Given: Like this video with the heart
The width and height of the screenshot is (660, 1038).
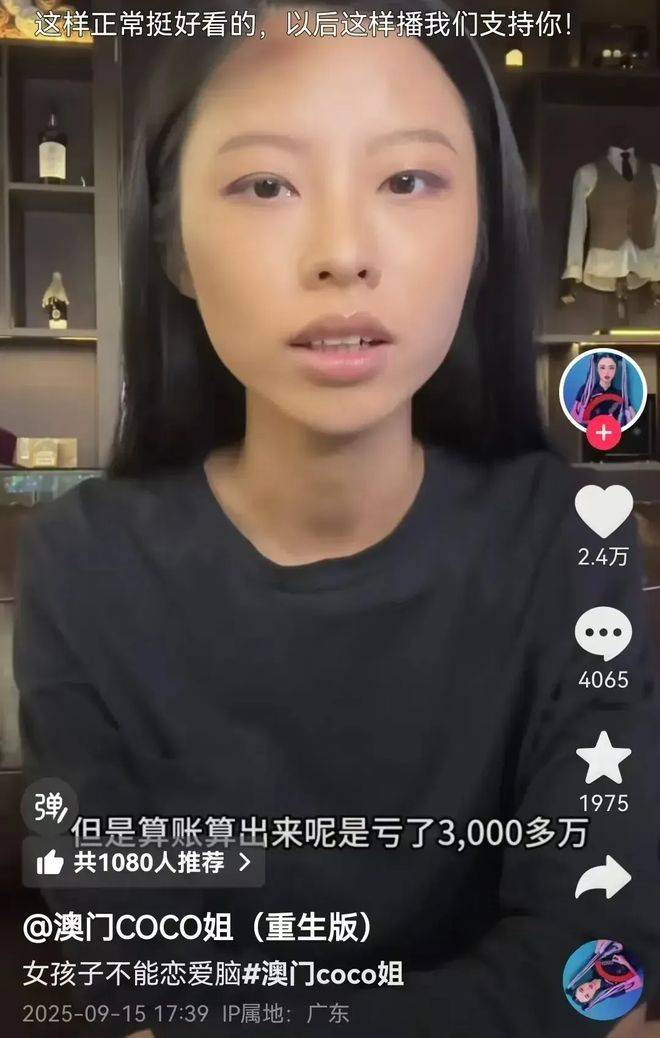Looking at the screenshot, I should [x=603, y=511].
